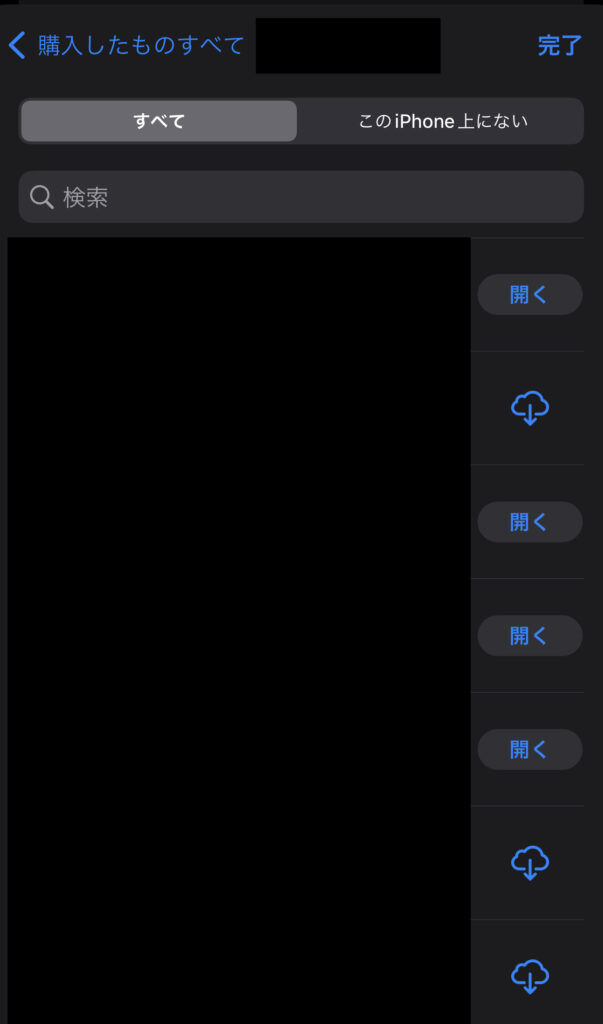Tap the 検索 search field
This screenshot has height=1024, width=603.
(301, 197)
